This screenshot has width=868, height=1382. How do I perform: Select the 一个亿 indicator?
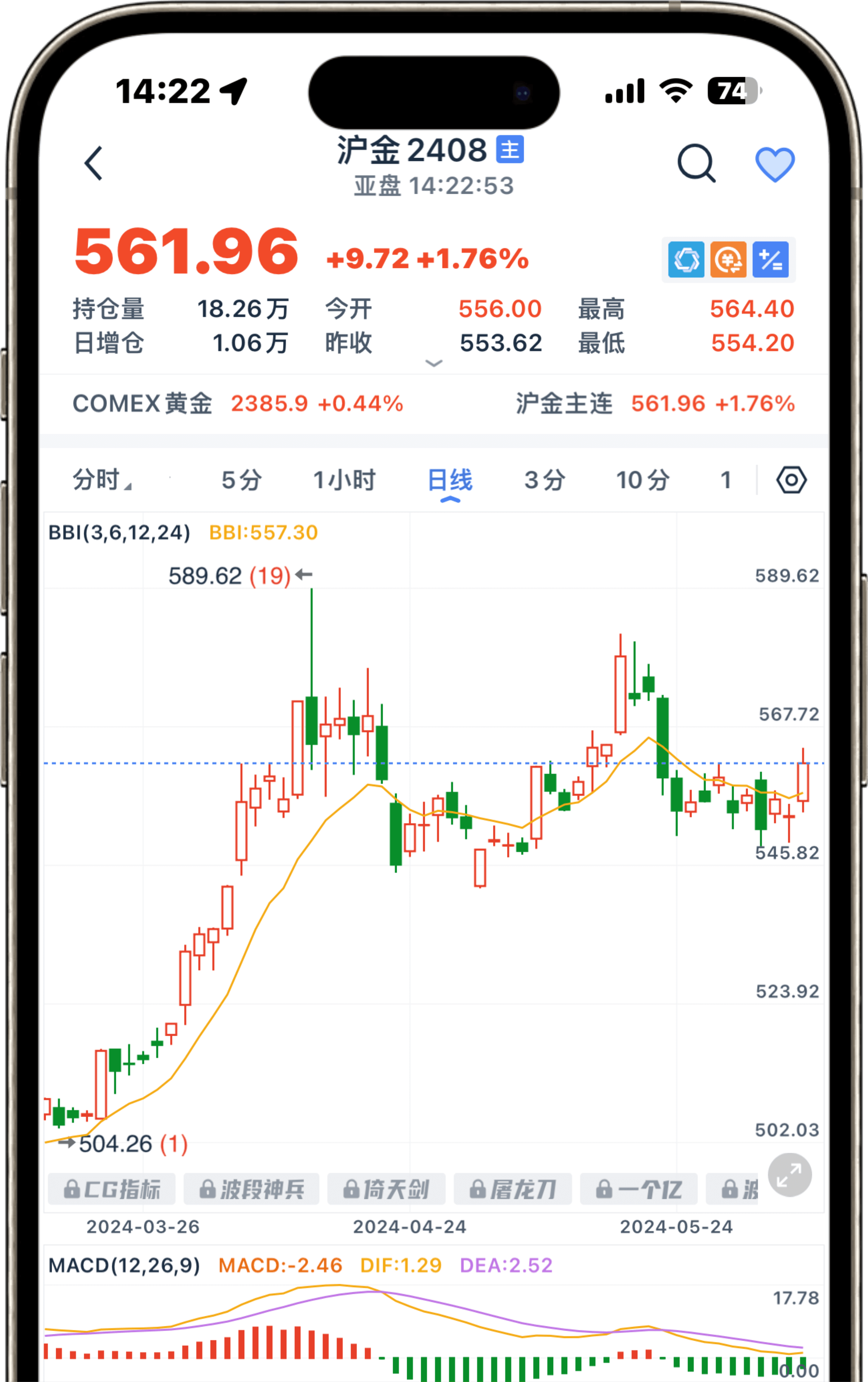[x=638, y=1190]
